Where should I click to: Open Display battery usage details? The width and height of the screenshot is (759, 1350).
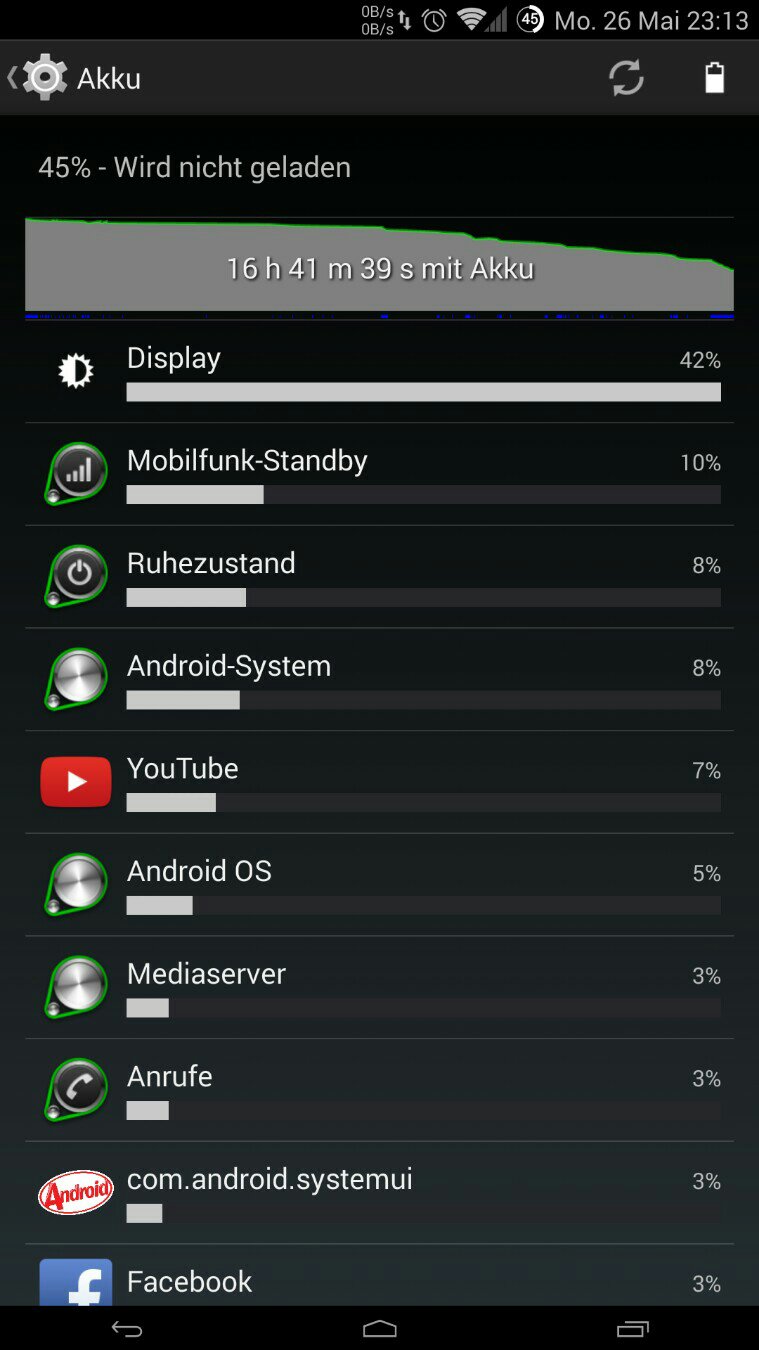coord(379,372)
